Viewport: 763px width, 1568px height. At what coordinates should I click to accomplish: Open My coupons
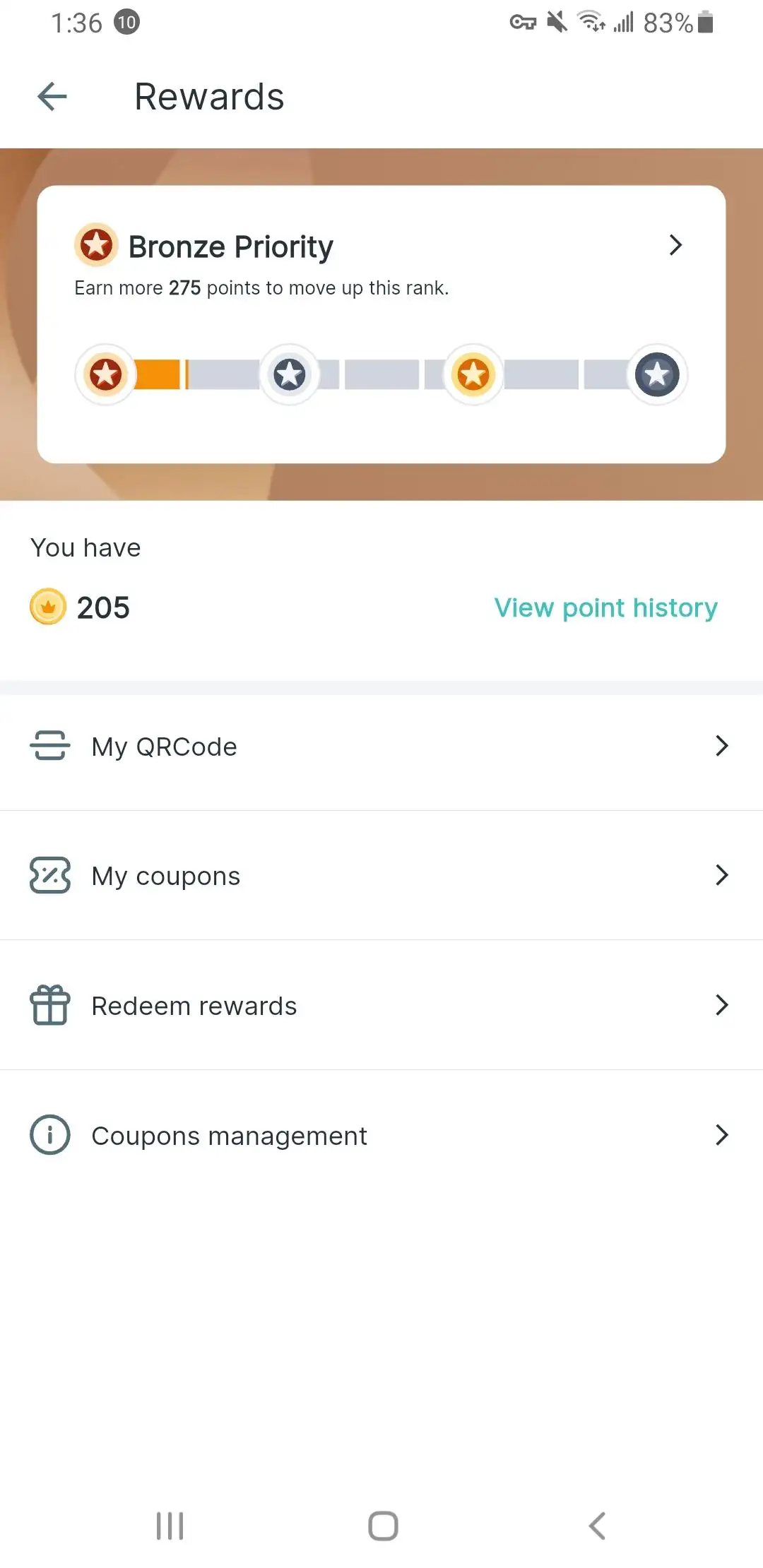(381, 876)
